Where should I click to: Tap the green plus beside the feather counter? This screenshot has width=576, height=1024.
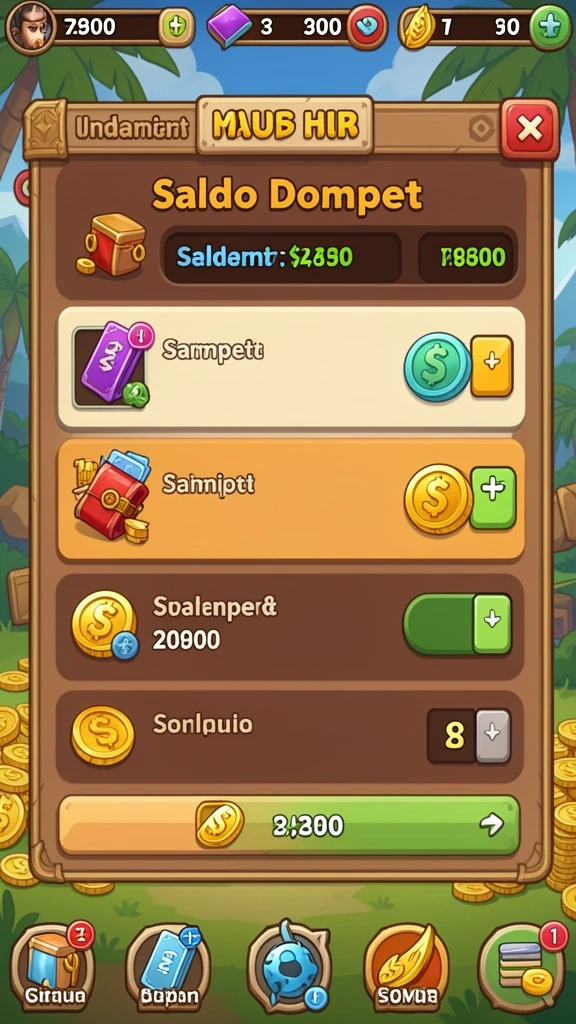click(x=550, y=27)
